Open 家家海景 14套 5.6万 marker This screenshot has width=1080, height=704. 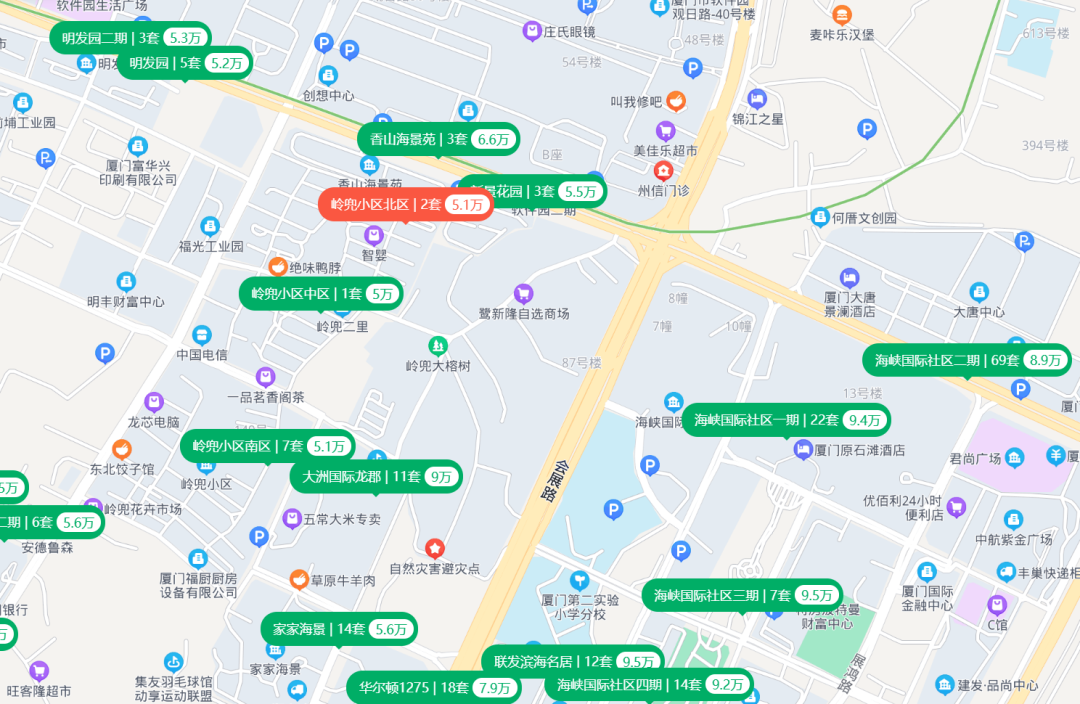(x=338, y=629)
